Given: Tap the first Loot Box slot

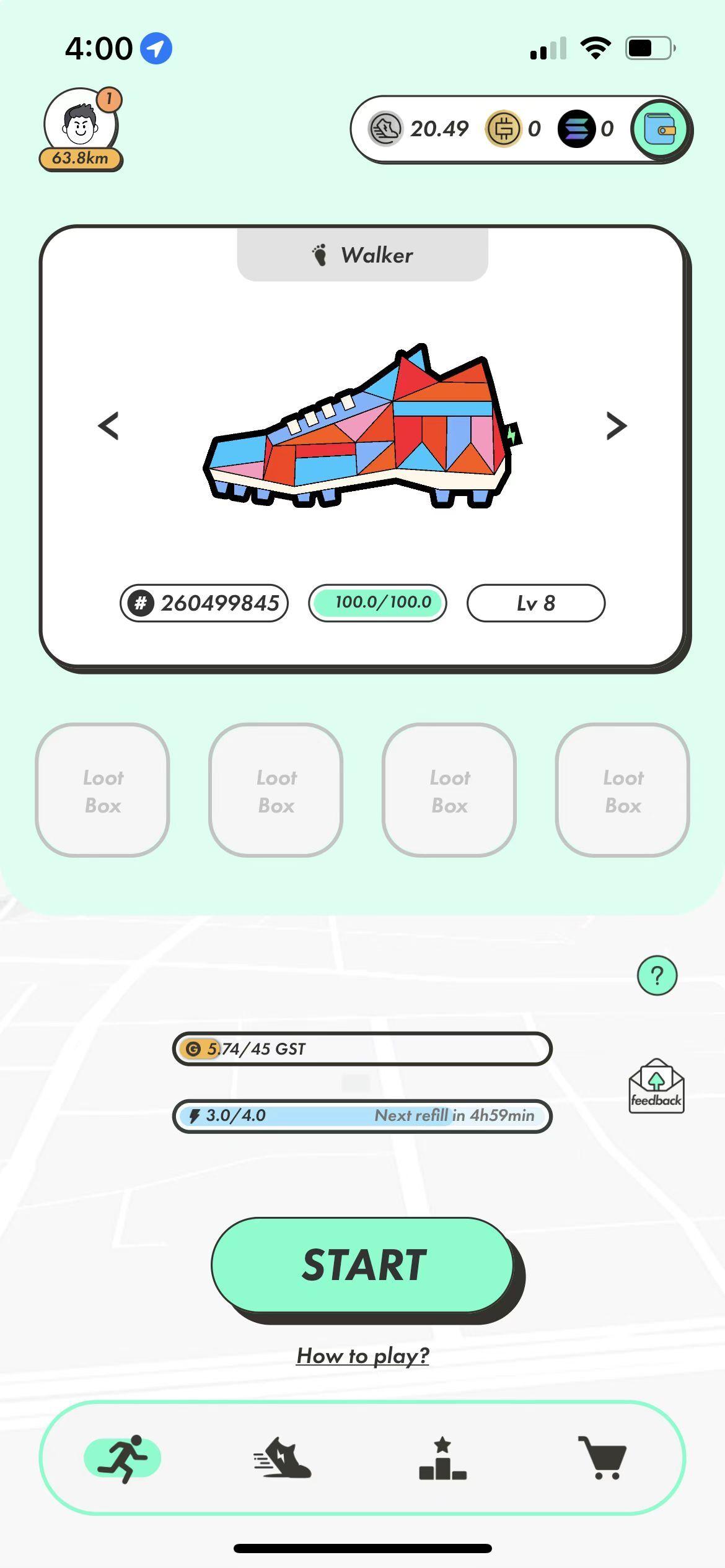Looking at the screenshot, I should (103, 791).
